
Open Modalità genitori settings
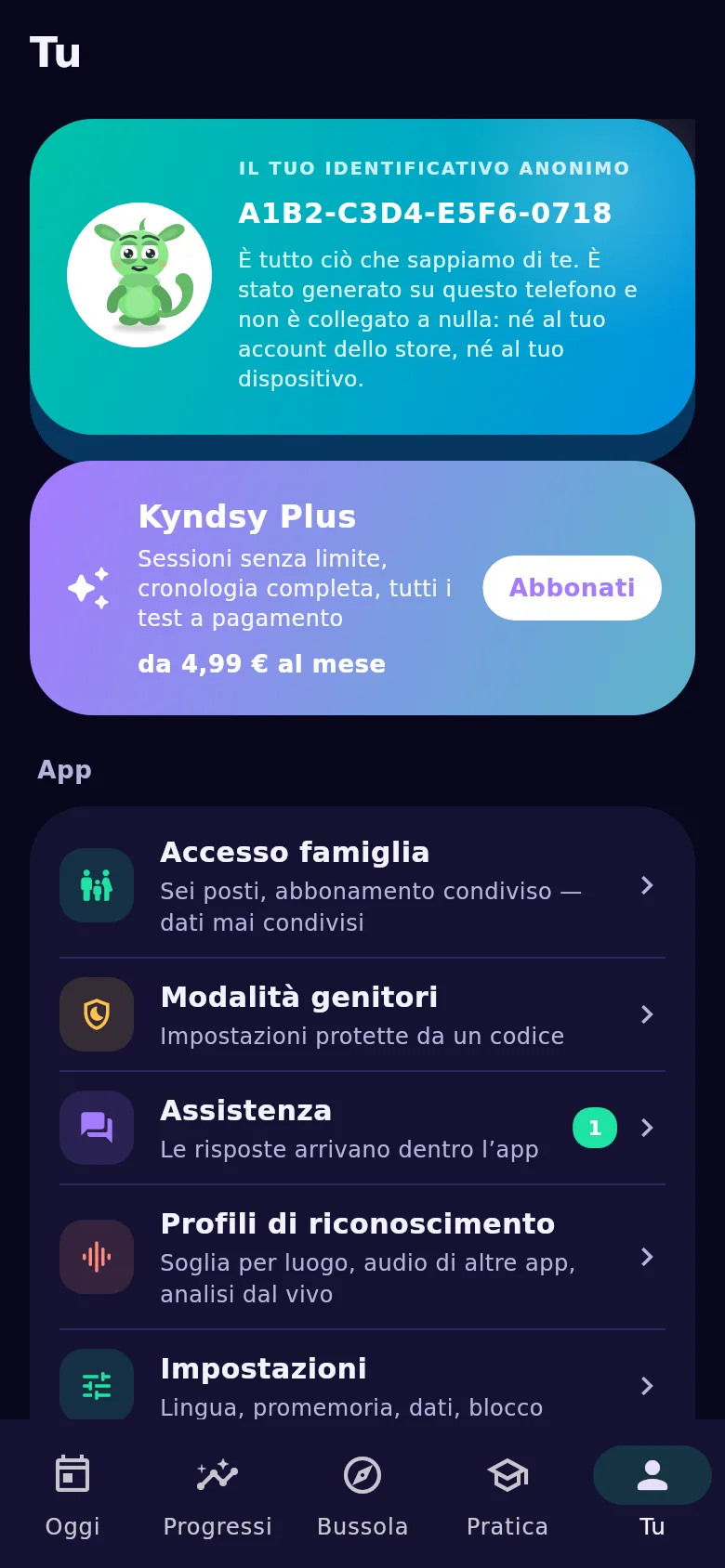(x=362, y=1014)
